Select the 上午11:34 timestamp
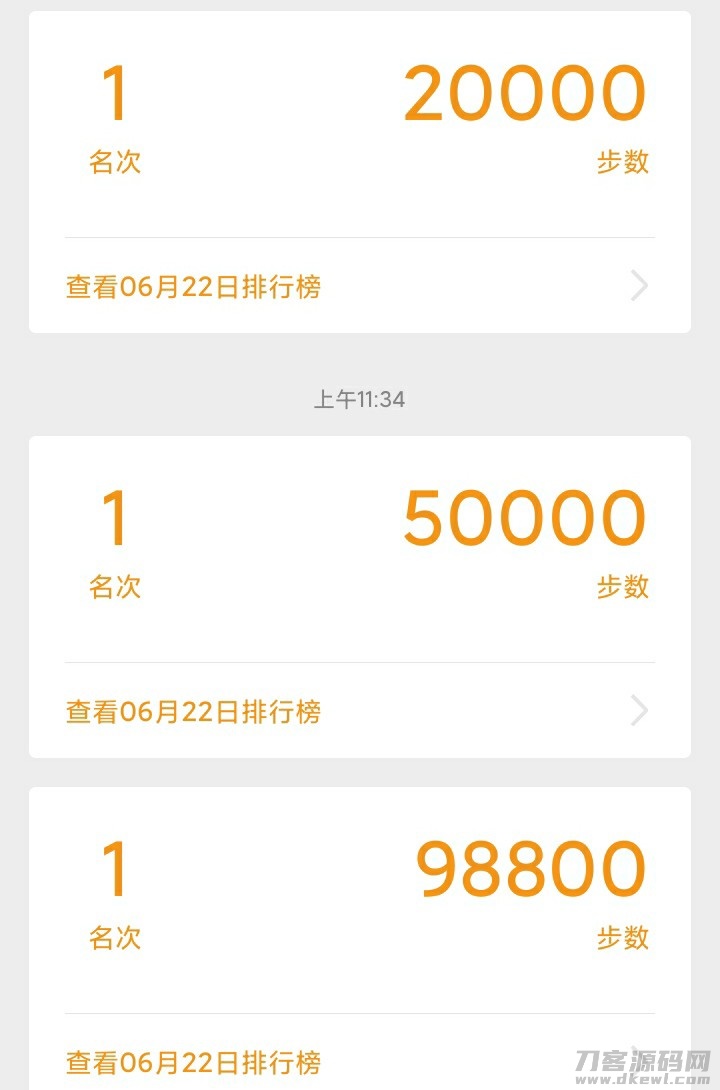720x1090 pixels. pos(360,397)
